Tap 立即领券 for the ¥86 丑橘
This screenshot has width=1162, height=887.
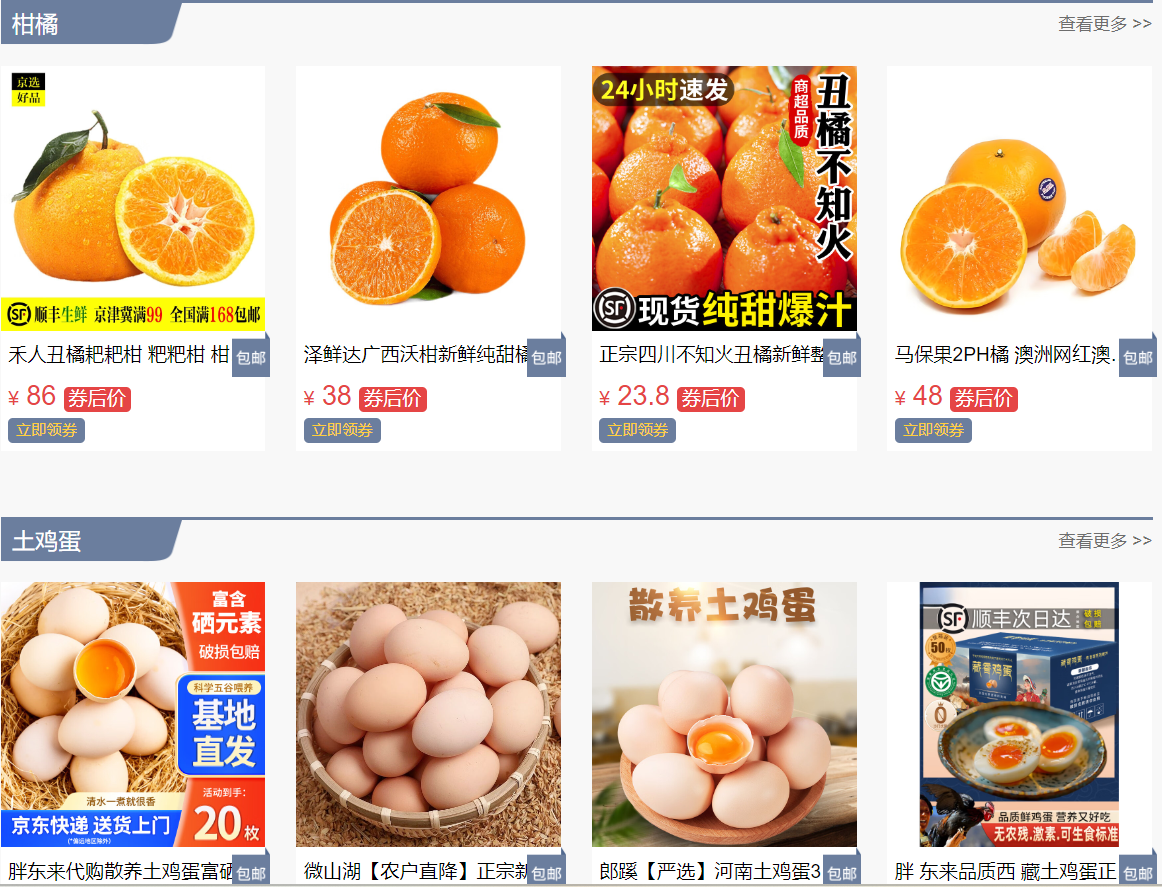[46, 430]
